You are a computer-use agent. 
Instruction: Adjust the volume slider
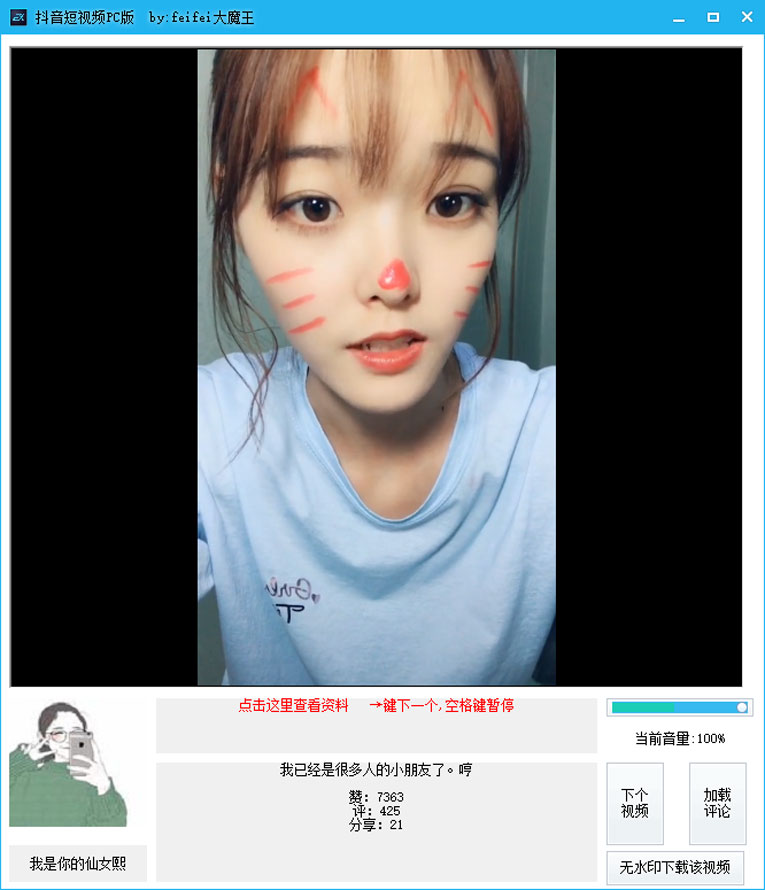[741, 707]
